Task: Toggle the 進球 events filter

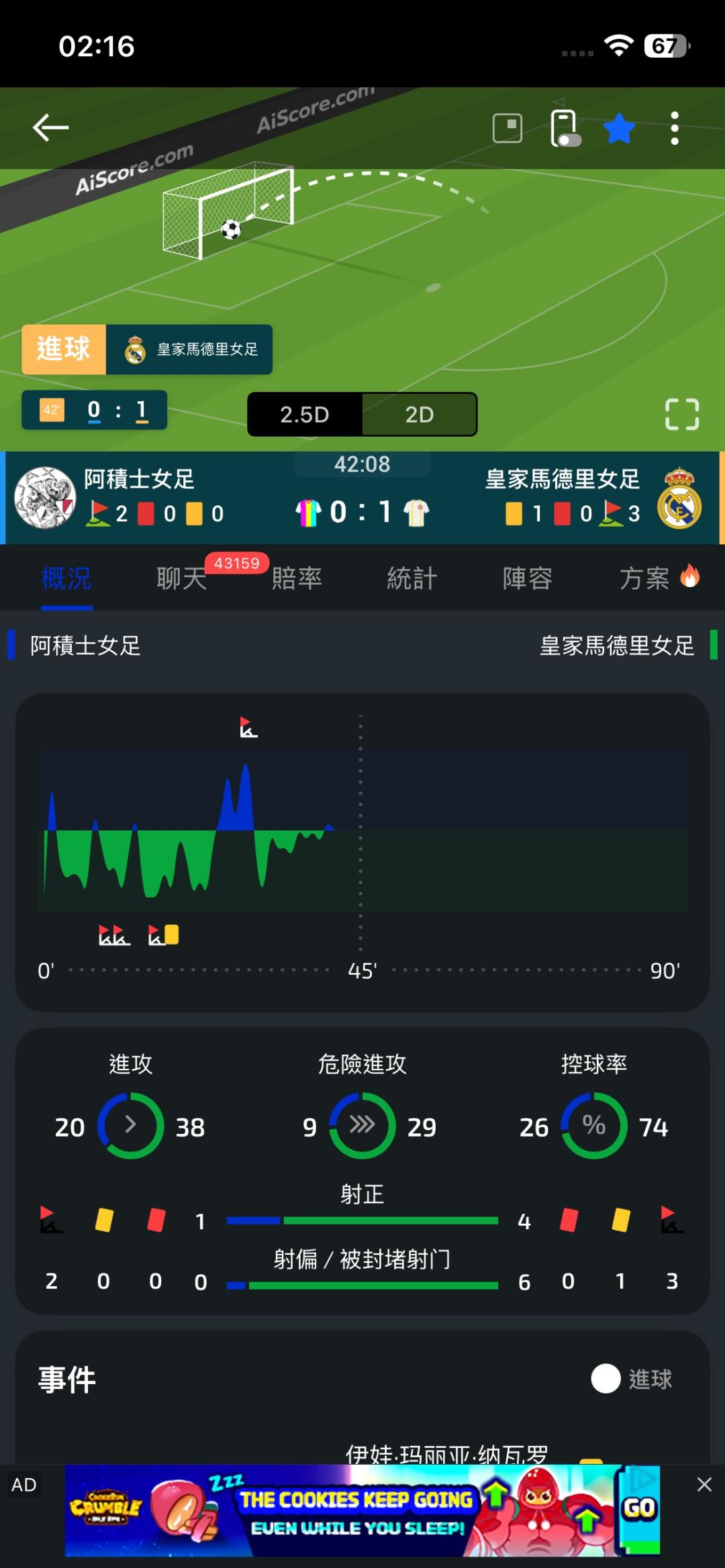Action: coord(632,1379)
